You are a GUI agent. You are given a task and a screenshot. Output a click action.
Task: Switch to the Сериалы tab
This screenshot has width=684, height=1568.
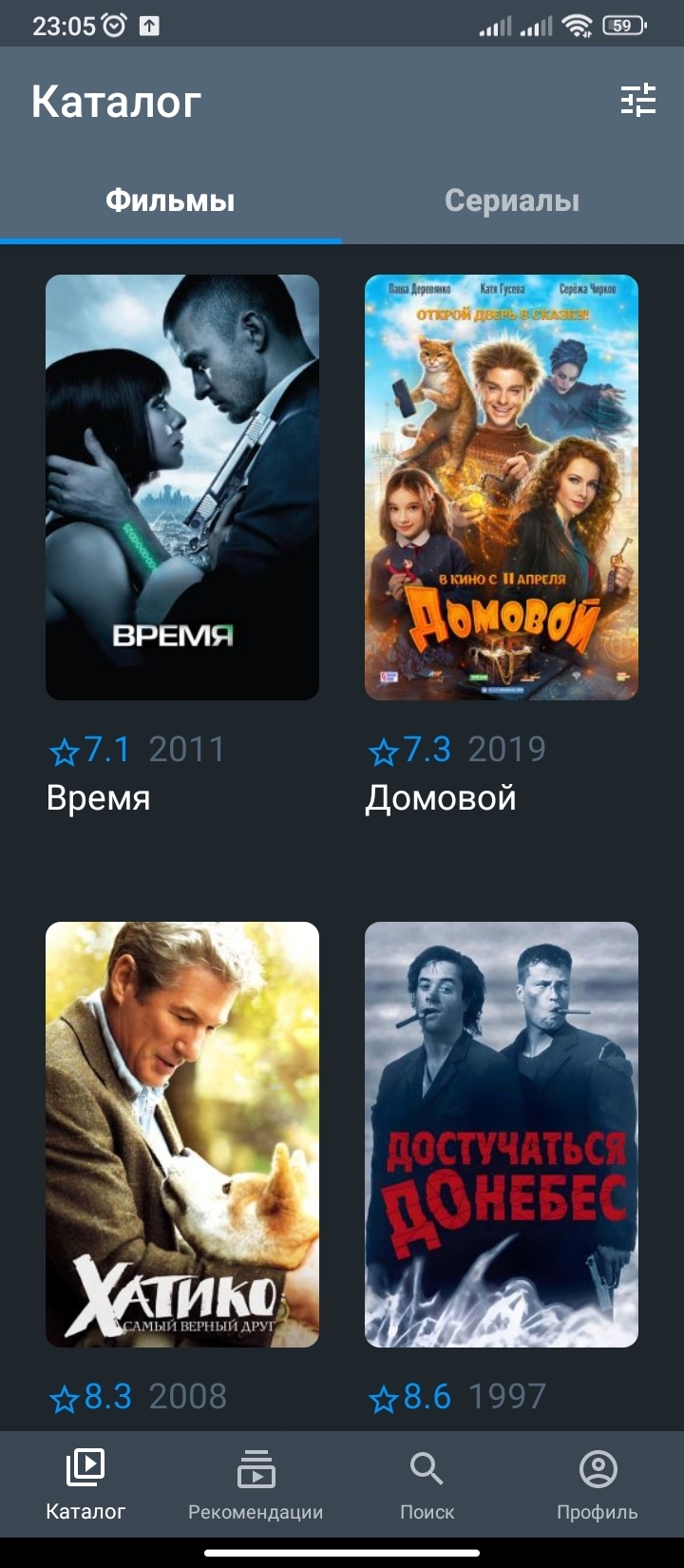tap(512, 201)
